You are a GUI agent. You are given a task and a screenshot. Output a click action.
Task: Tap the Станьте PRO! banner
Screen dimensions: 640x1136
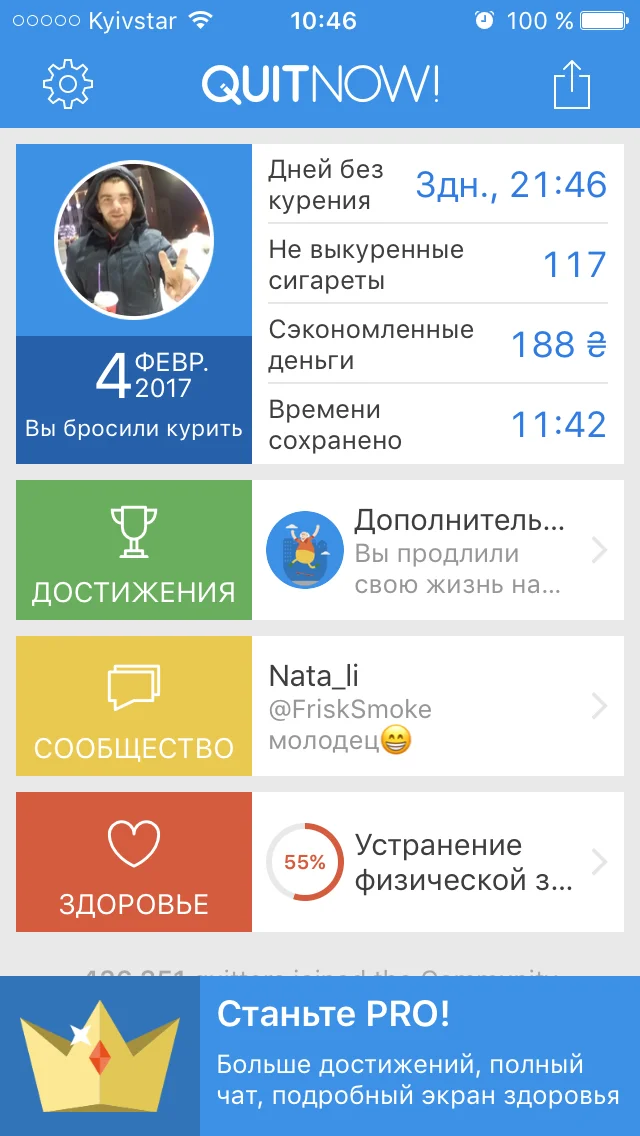coord(320,1056)
